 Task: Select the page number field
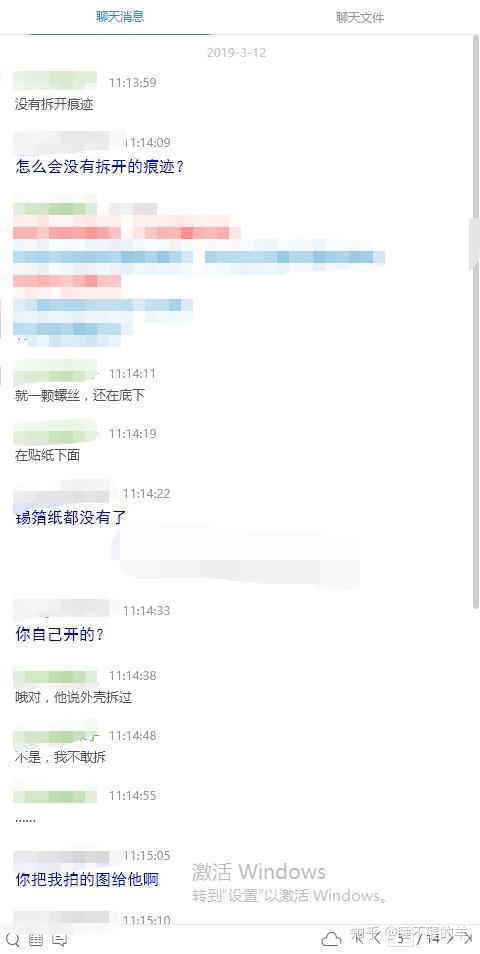400,939
